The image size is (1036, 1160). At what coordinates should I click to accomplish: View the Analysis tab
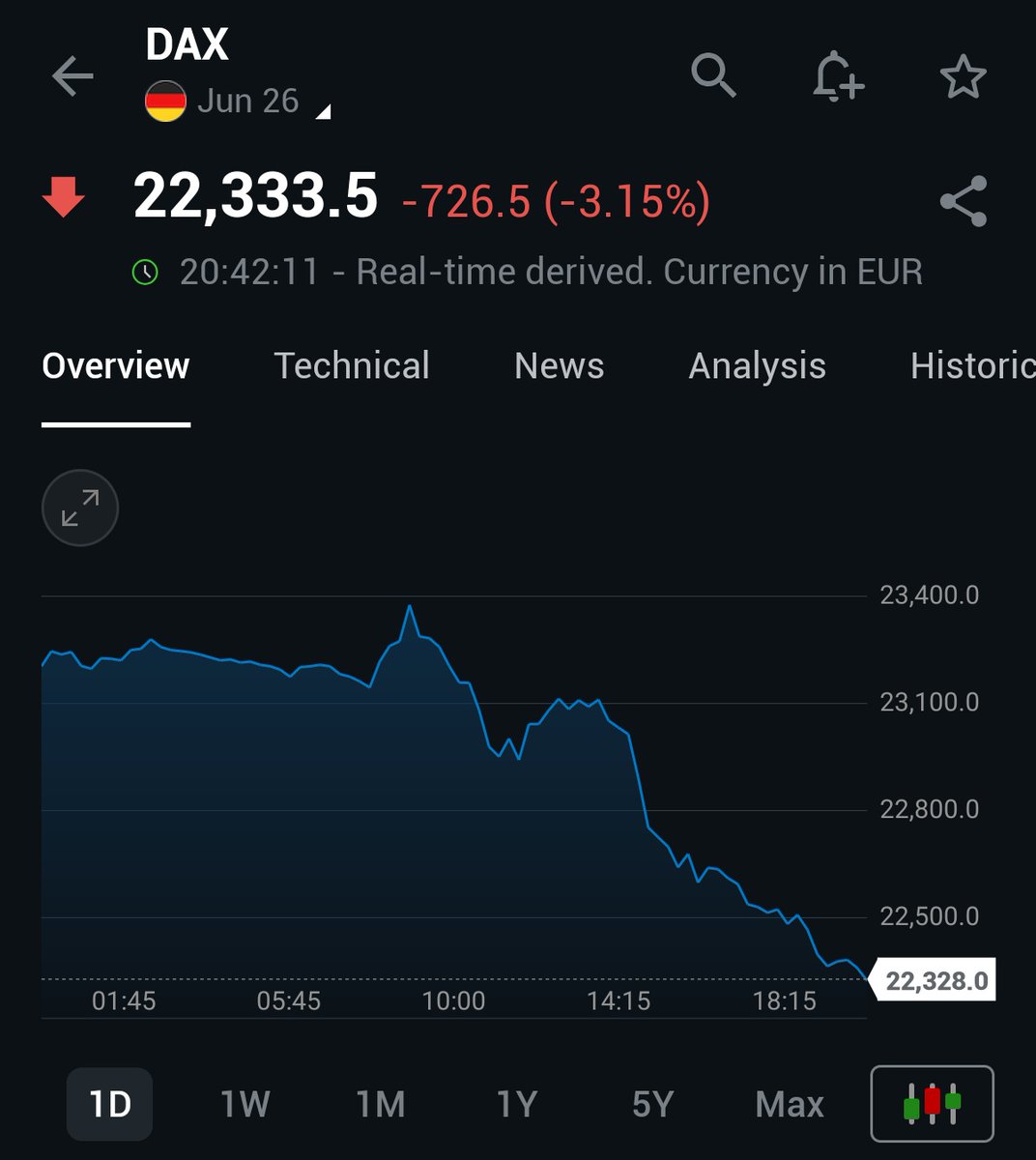(x=757, y=366)
